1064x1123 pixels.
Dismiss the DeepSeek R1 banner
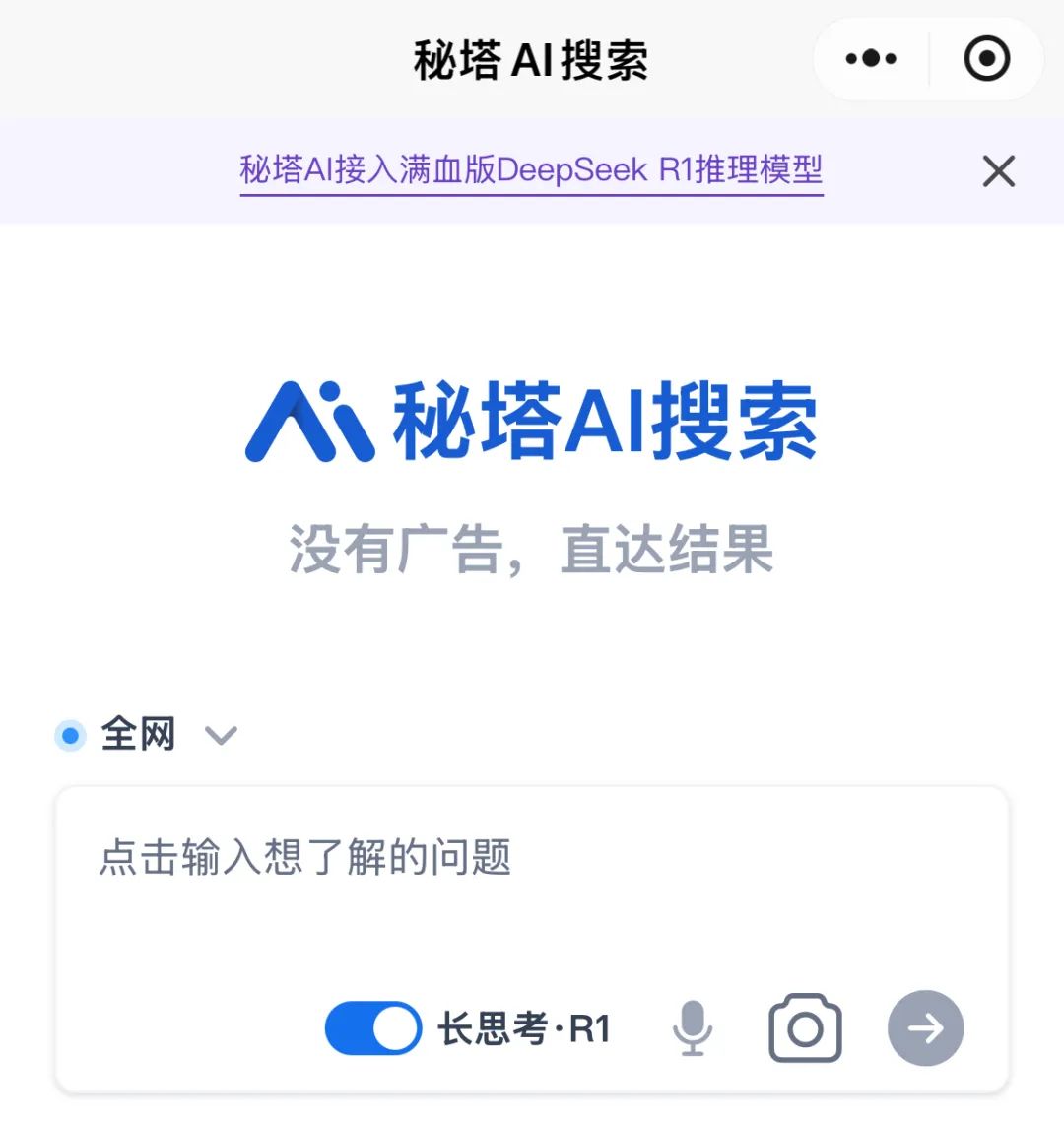[998, 171]
